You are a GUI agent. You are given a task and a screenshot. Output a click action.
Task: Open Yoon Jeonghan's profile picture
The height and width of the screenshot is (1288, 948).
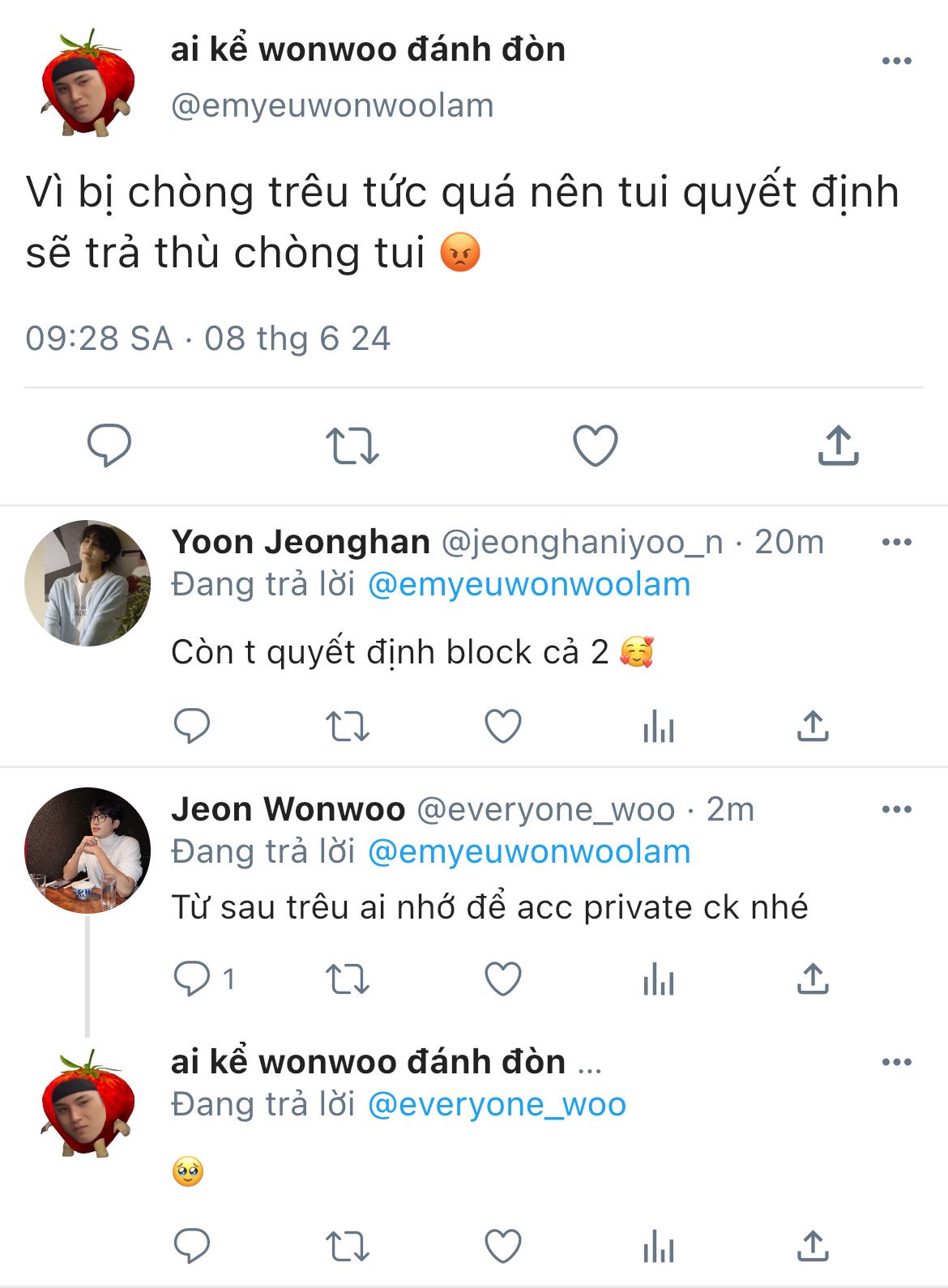coord(88,583)
